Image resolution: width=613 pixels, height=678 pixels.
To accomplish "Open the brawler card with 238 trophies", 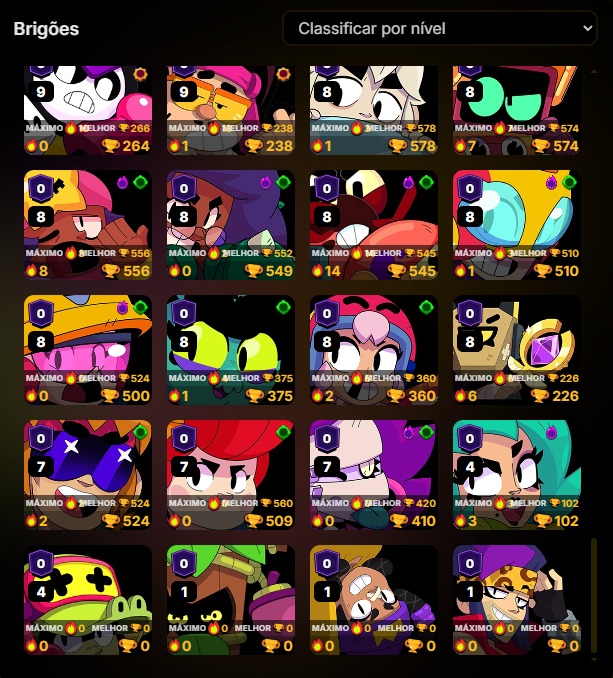I will tap(231, 108).
